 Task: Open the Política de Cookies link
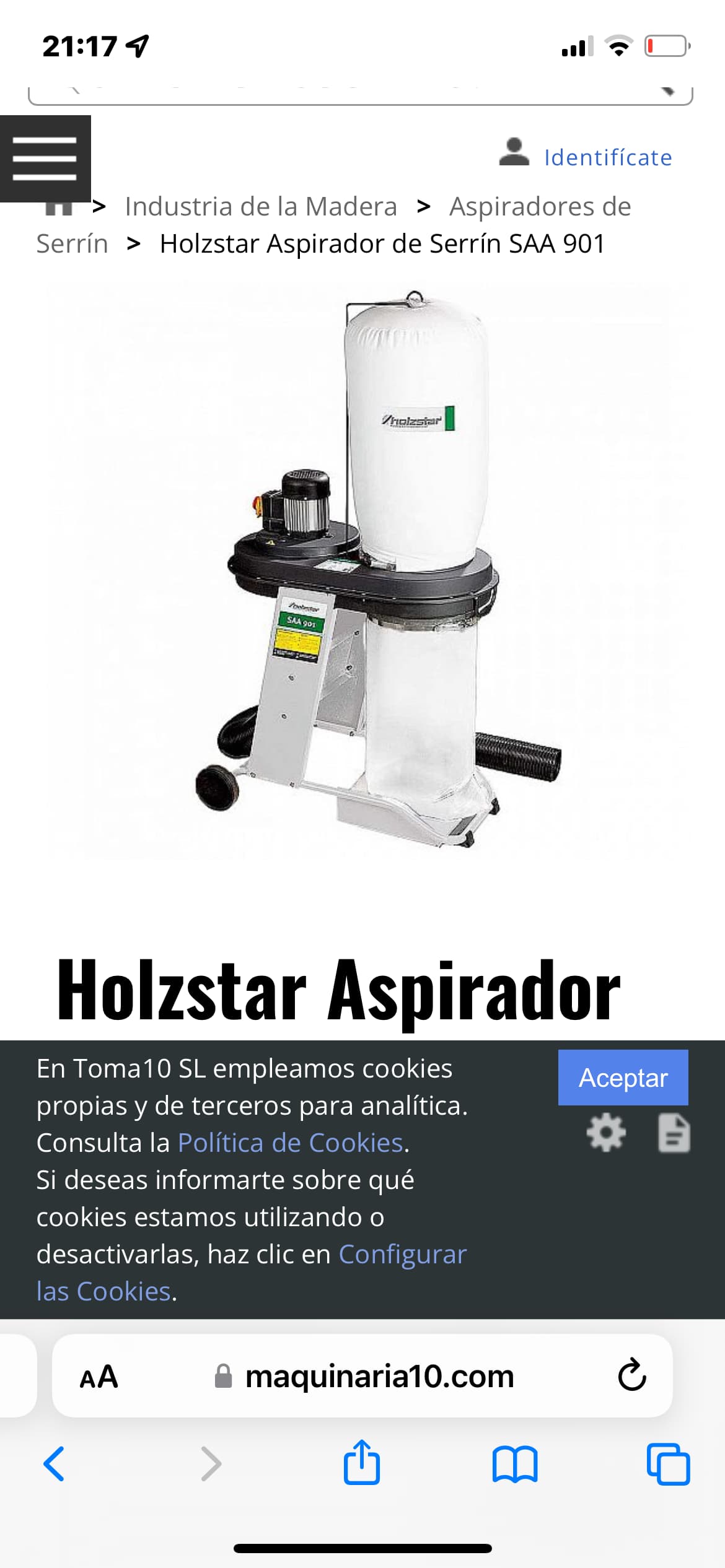click(291, 1143)
